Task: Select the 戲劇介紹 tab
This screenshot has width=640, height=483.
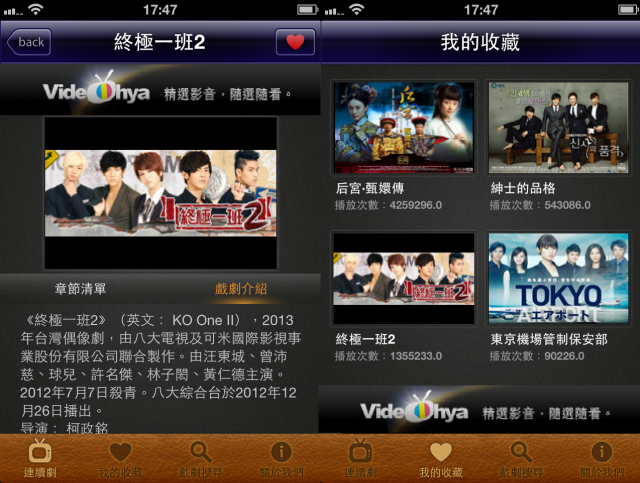Action: tap(241, 289)
